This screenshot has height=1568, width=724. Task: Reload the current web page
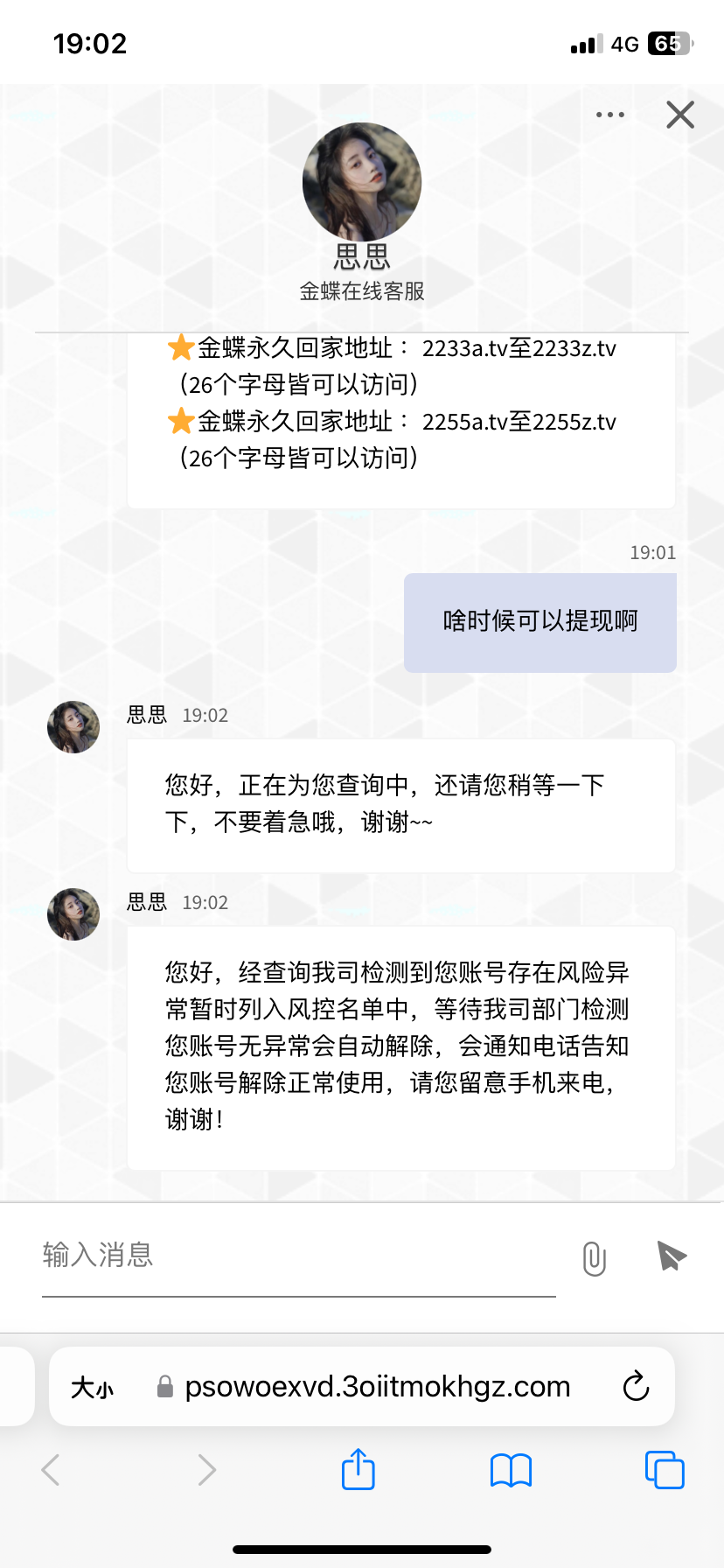point(636,1387)
